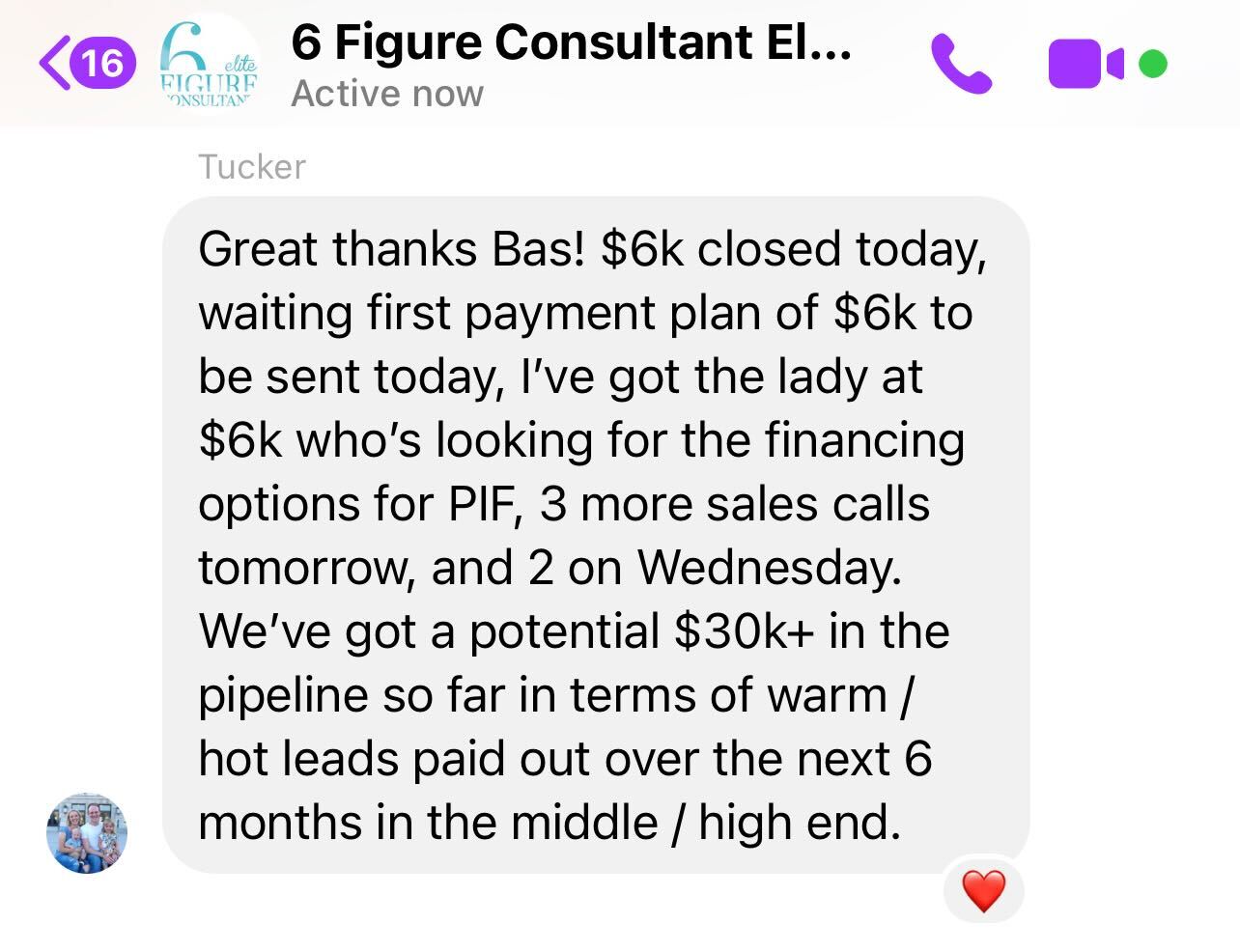1240x952 pixels.
Task: Open Tucker's profile picture
Action: pos(87,833)
